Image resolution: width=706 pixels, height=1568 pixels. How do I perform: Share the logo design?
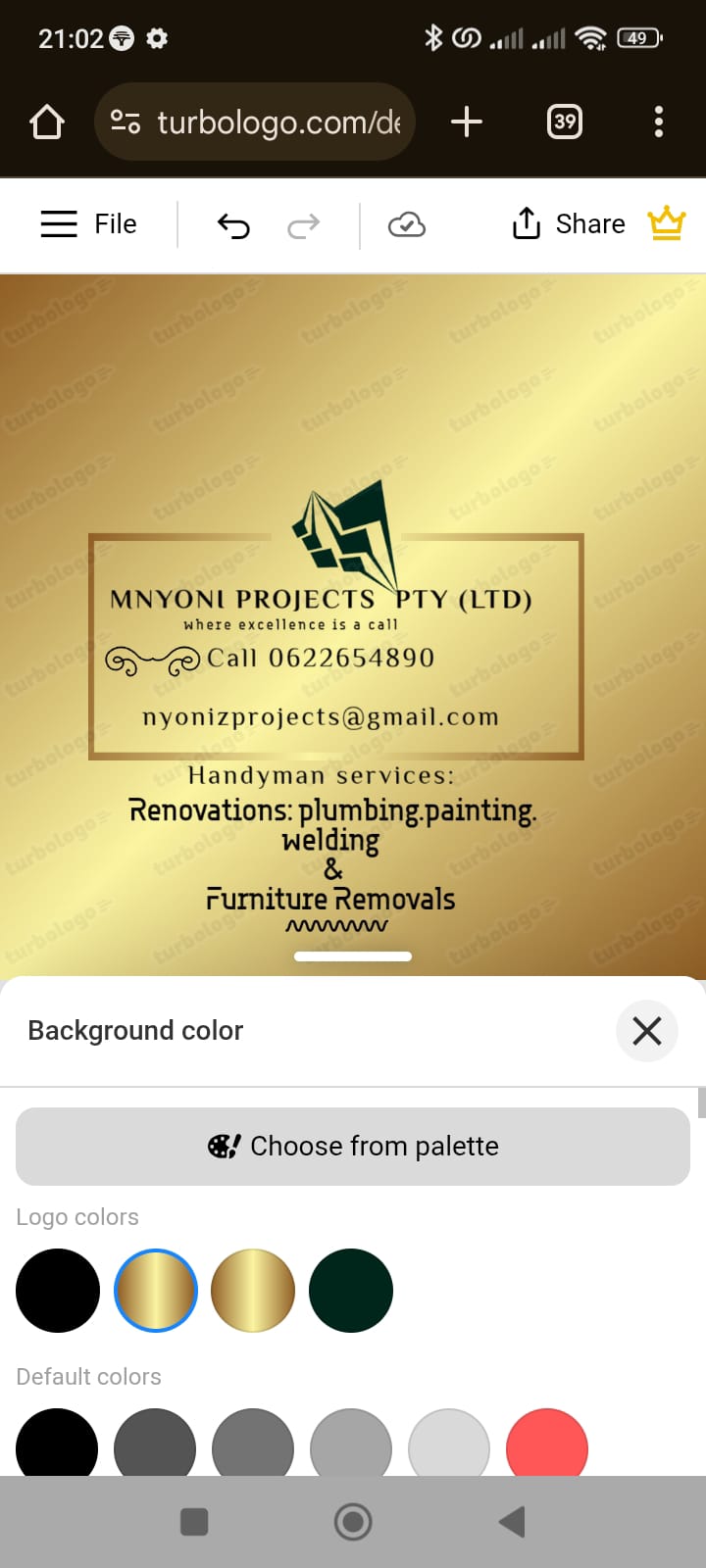pyautogui.click(x=569, y=224)
